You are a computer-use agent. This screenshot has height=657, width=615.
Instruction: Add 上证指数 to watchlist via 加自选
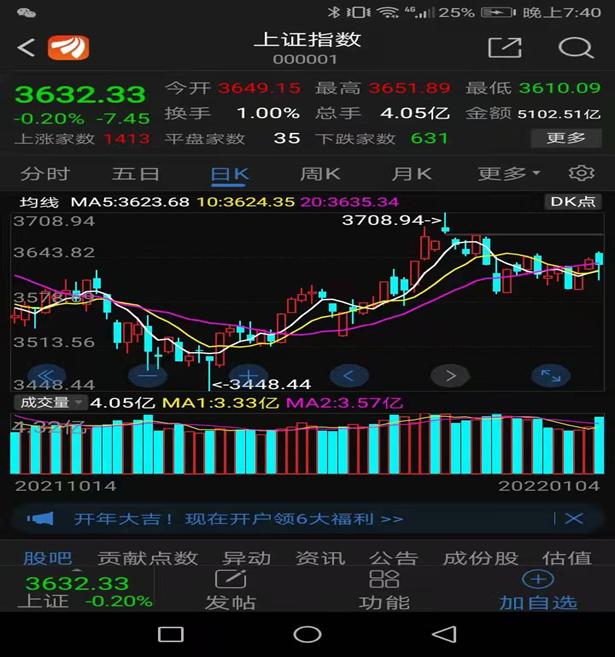(x=538, y=590)
